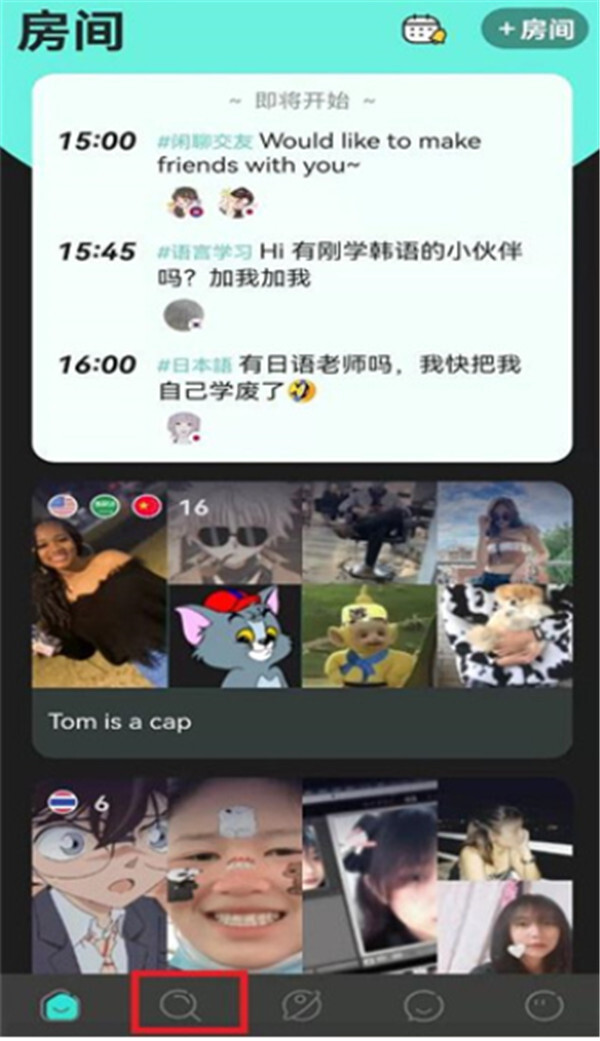Switch to the profile face tab
The image size is (600, 1041).
click(544, 1005)
